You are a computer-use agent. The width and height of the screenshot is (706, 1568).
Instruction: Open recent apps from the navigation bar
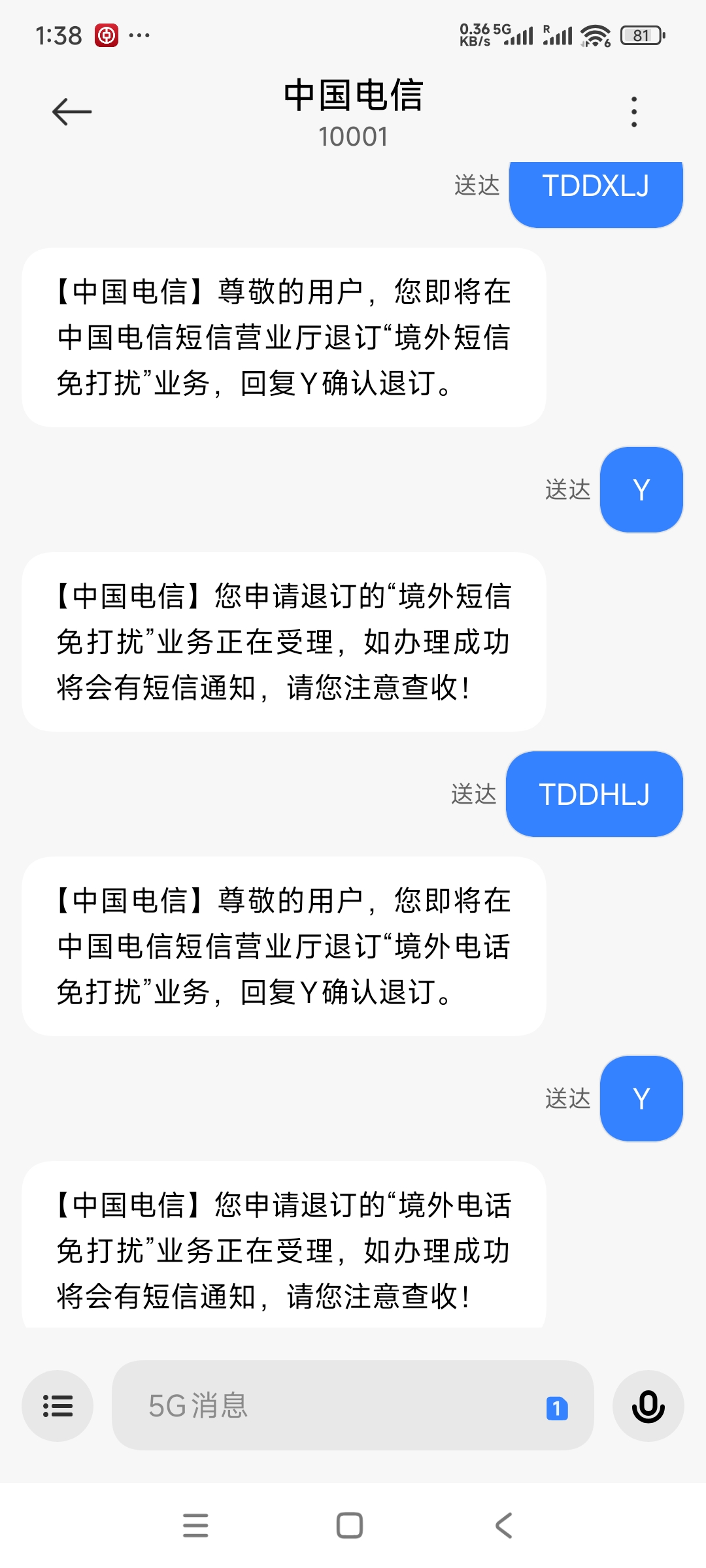[195, 1526]
